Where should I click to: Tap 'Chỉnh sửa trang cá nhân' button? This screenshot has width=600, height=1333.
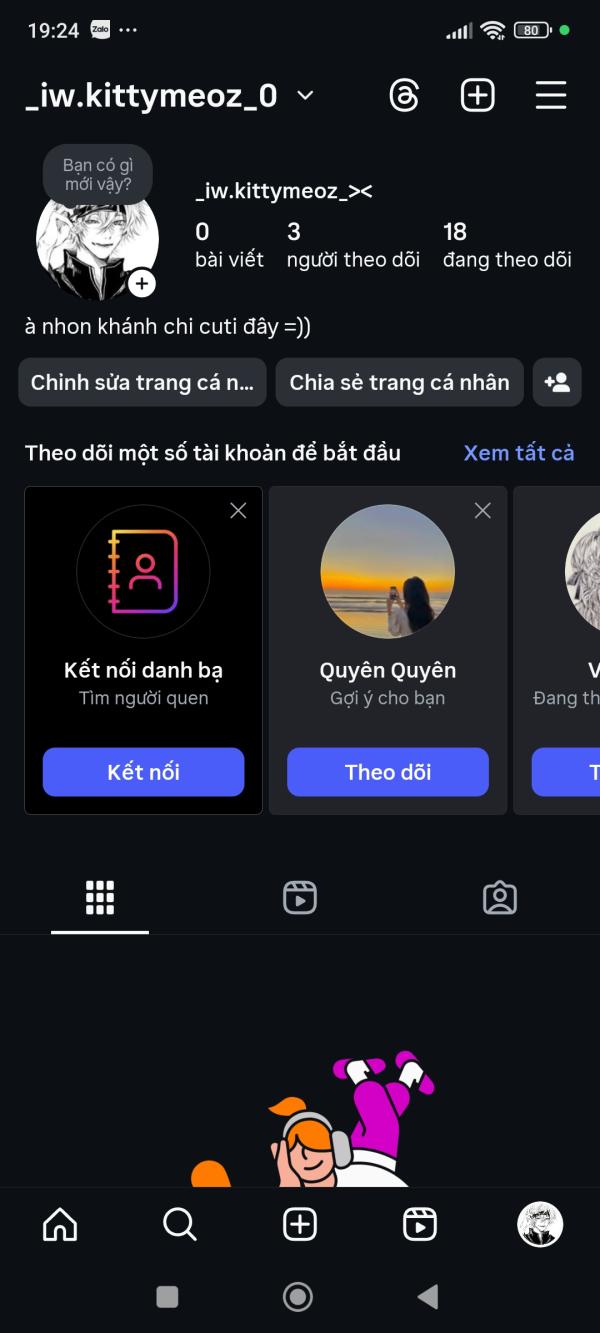coord(142,382)
